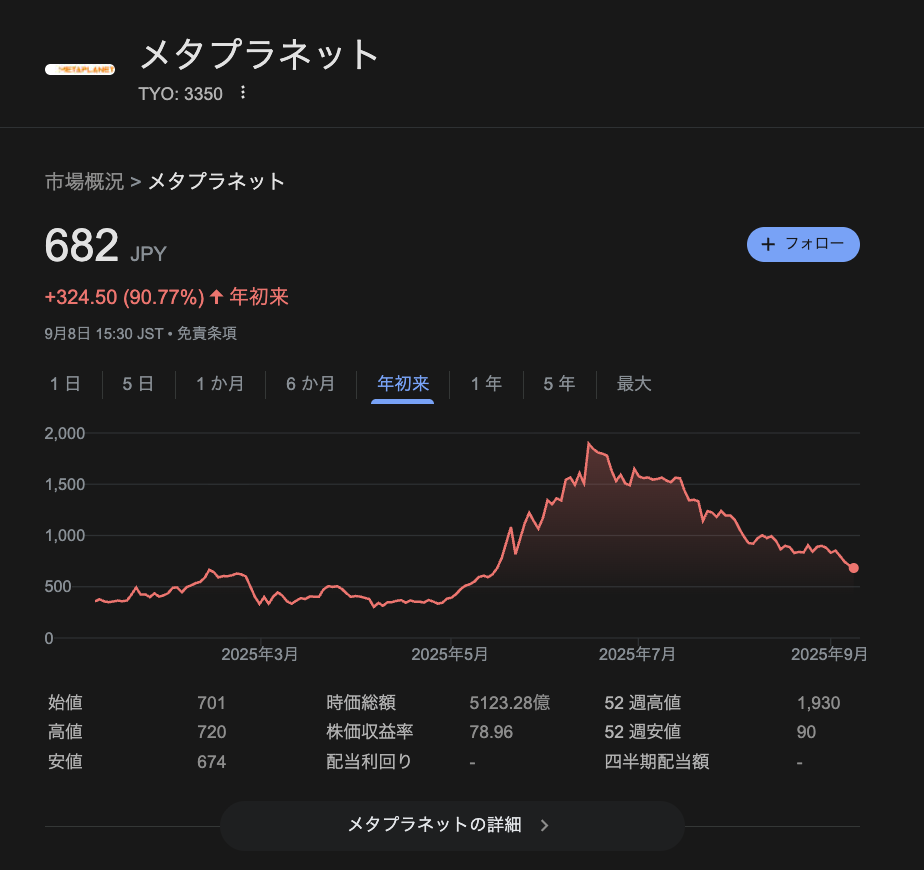Open the 市場概況 breadcrumb link
924x870 pixels.
point(84,181)
